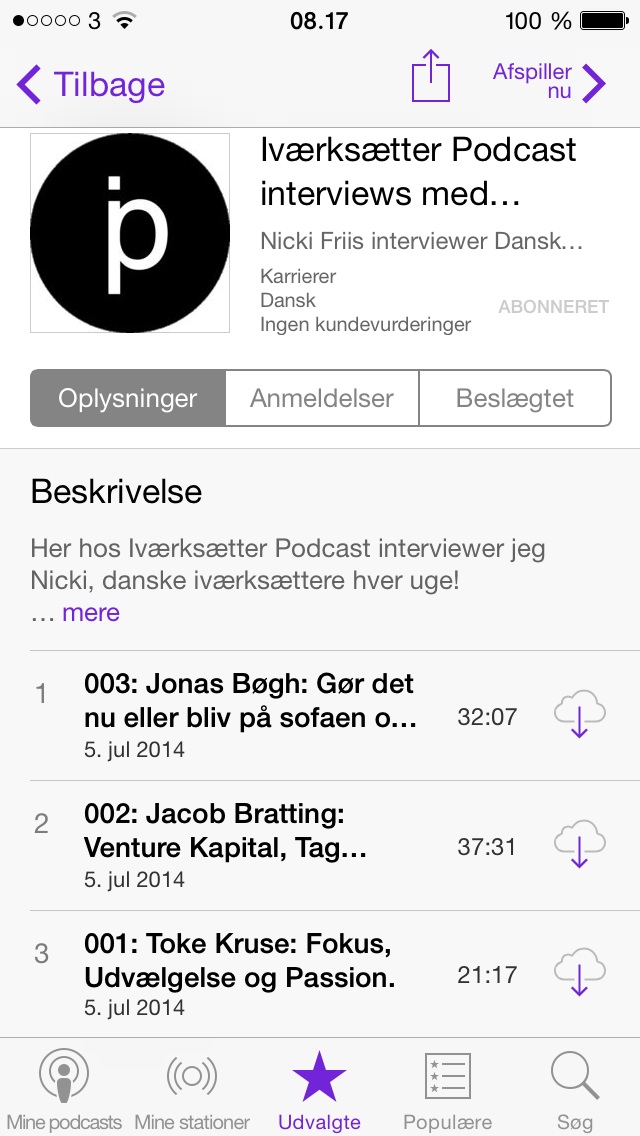
Task: Go back with the Tilbage button
Action: (x=91, y=84)
